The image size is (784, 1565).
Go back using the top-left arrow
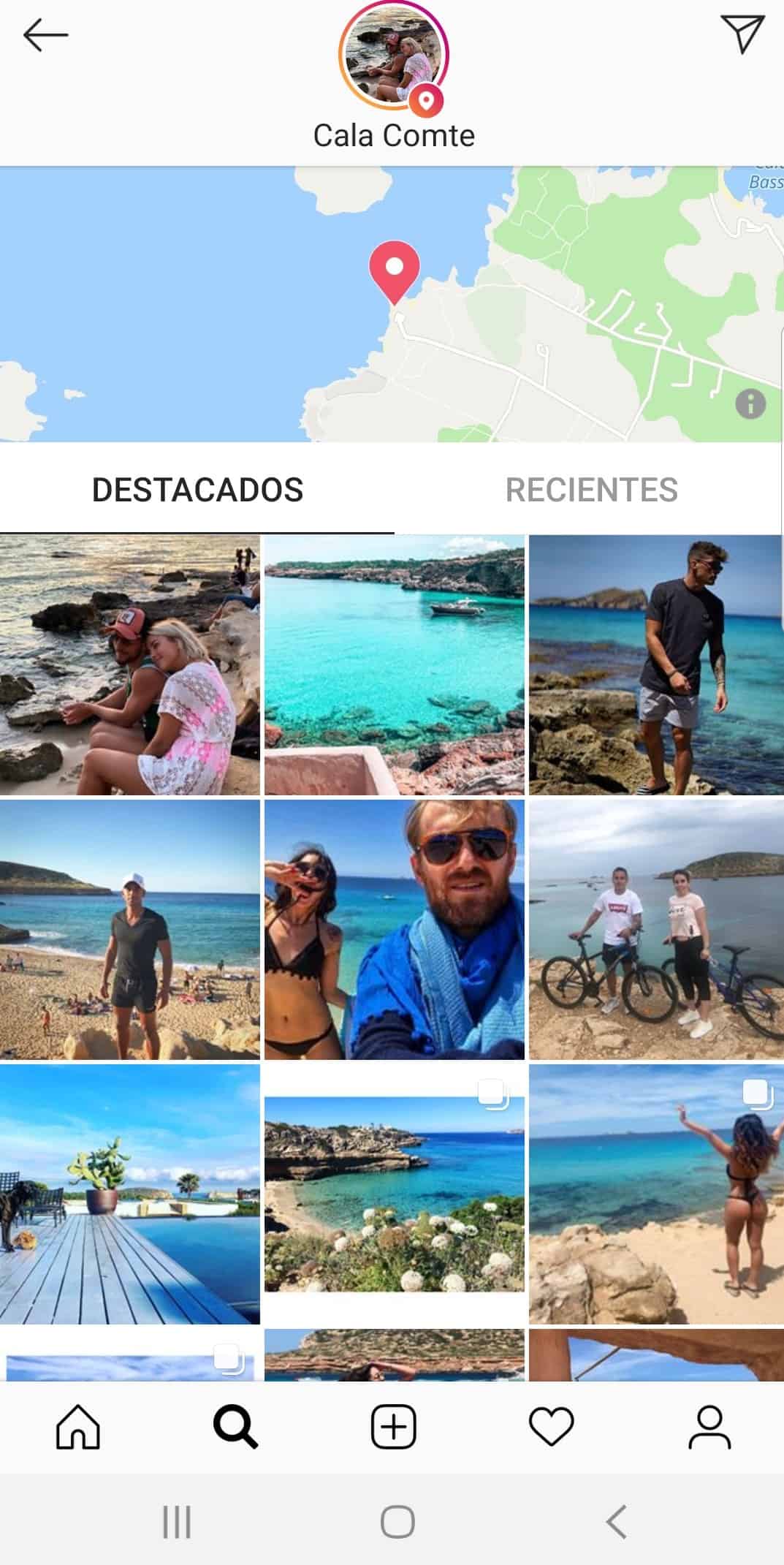tap(45, 35)
